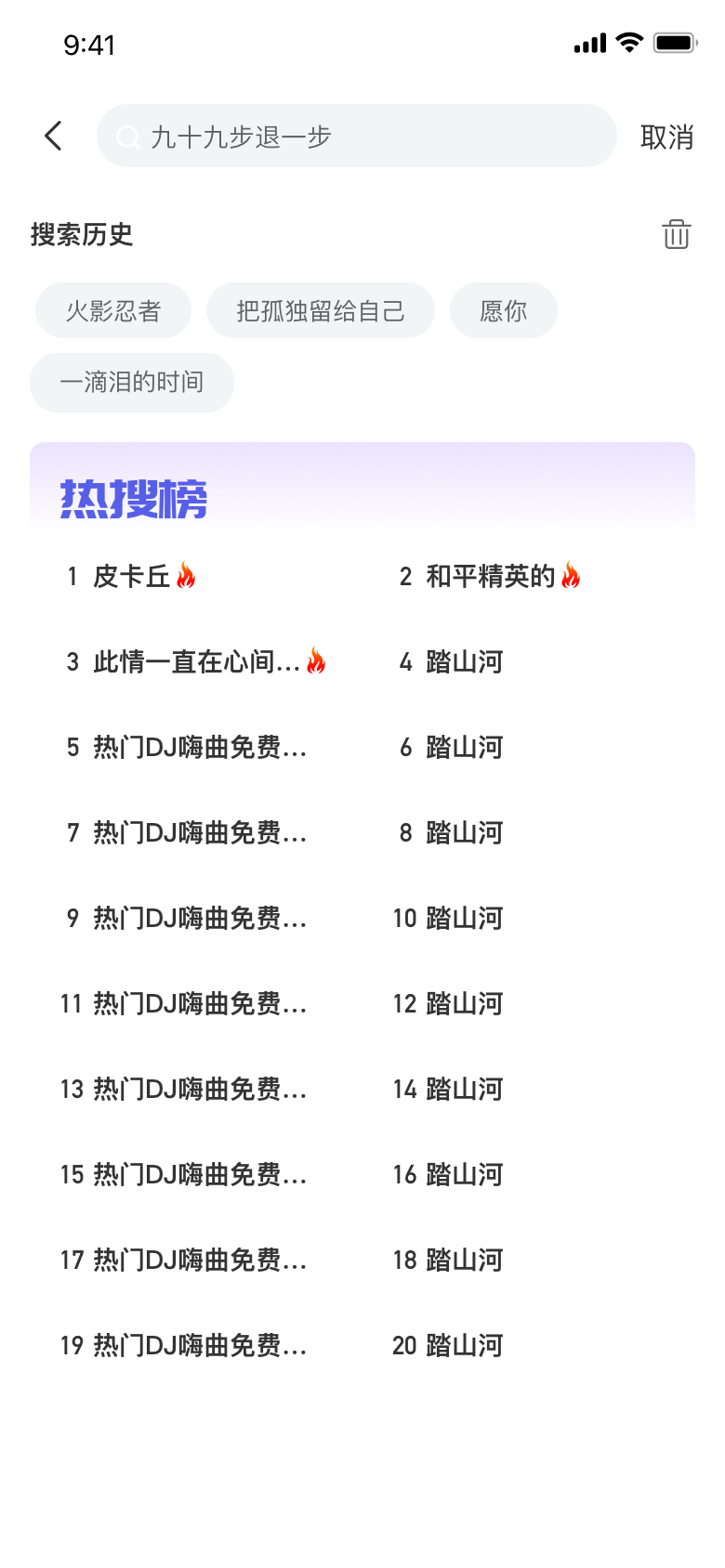Open hot search number 20 踏山河
Image resolution: width=725 pixels, height=1568 pixels.
(464, 1346)
